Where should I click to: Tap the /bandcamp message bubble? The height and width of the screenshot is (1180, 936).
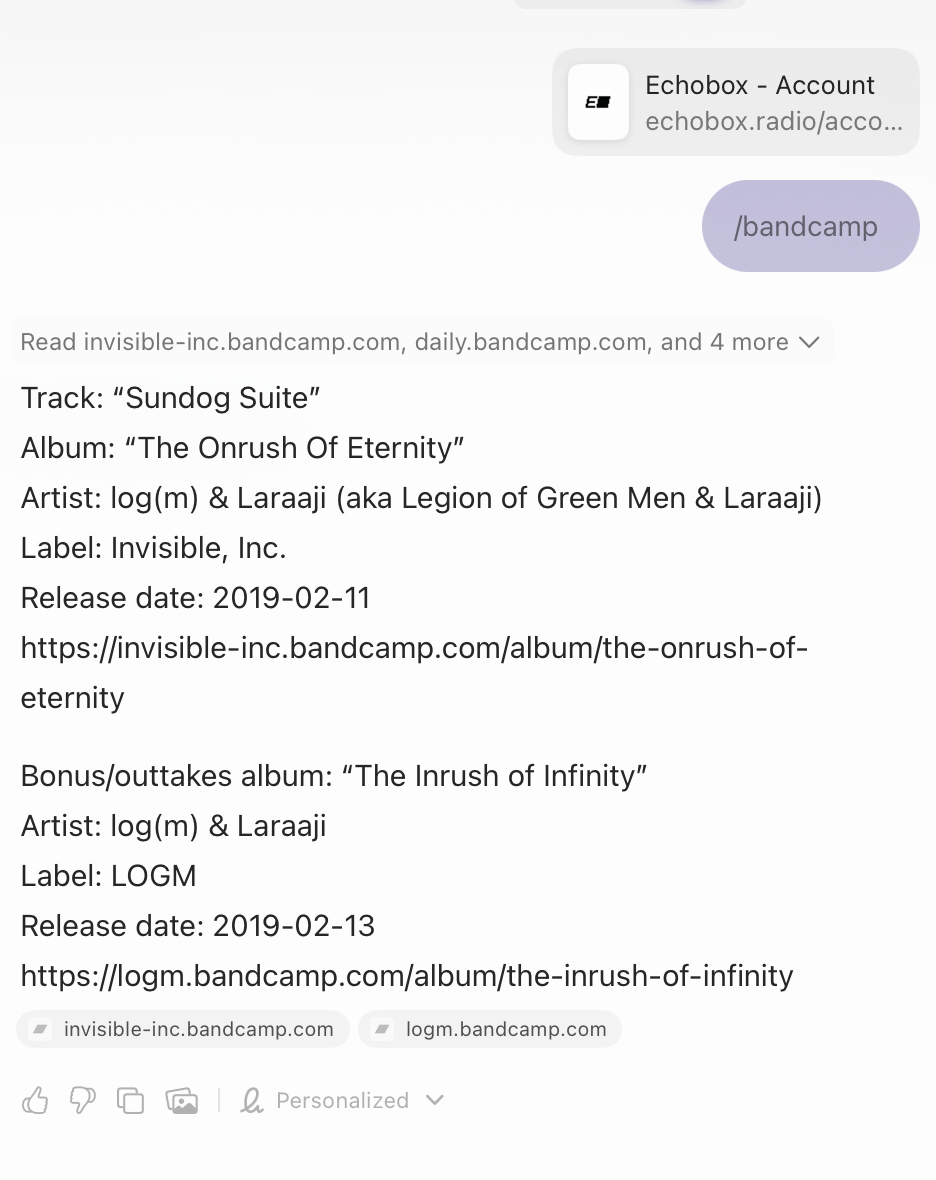pyautogui.click(x=810, y=226)
